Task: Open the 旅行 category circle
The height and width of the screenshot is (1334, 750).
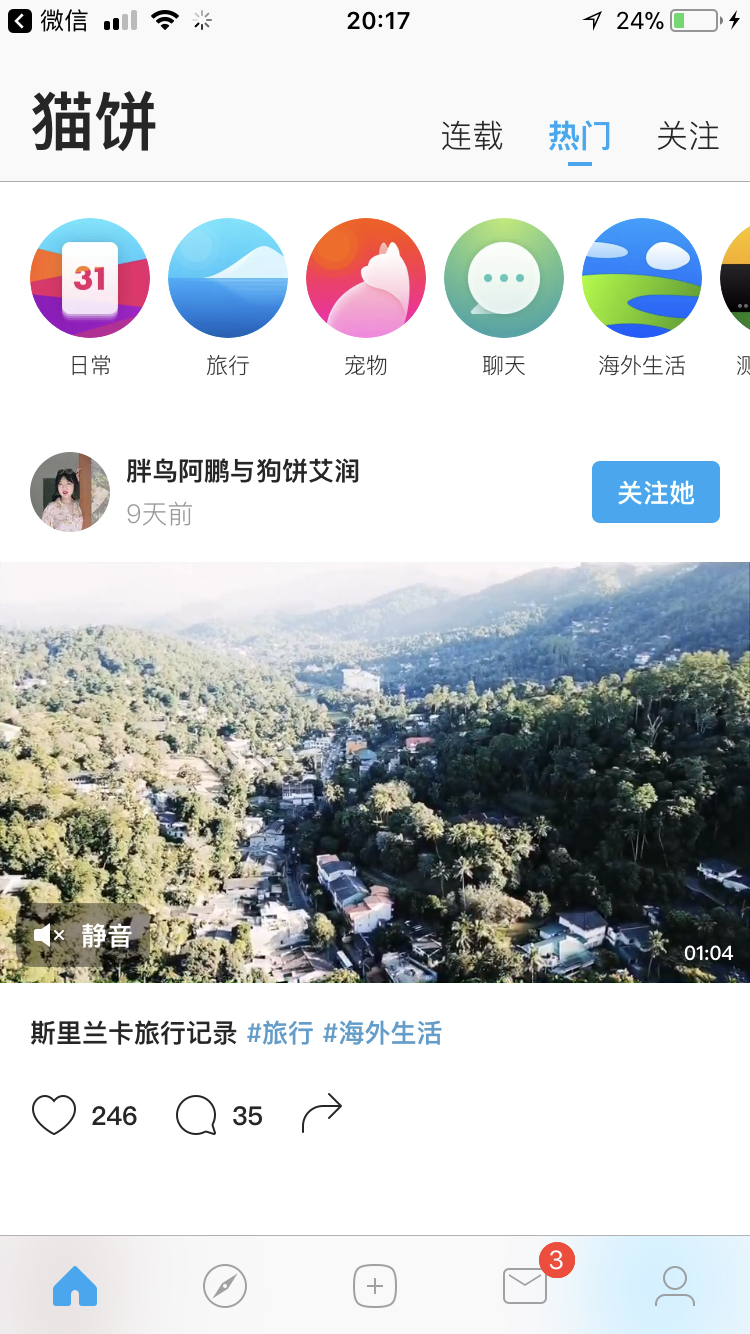Action: [x=228, y=278]
